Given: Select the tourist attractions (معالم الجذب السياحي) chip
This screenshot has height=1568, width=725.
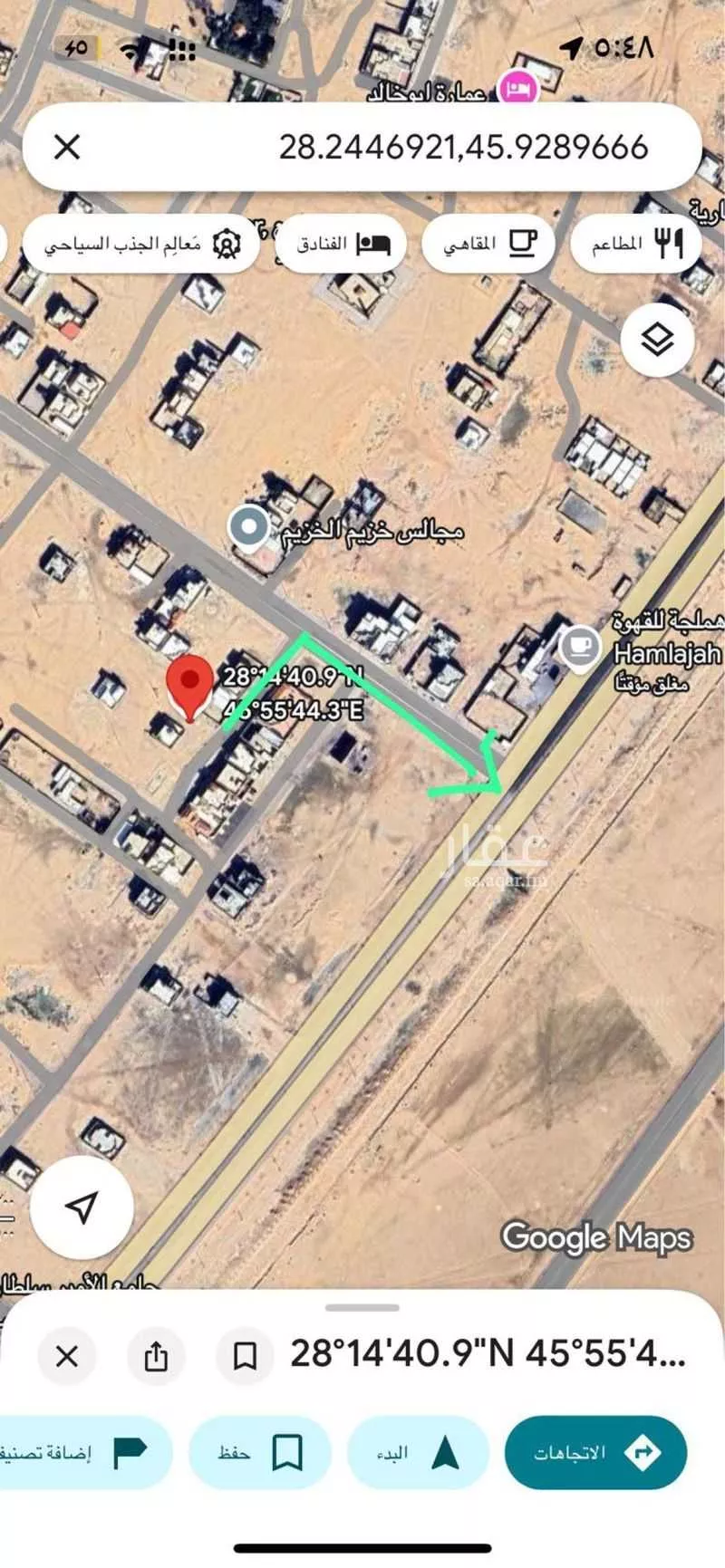Looking at the screenshot, I should point(140,243).
